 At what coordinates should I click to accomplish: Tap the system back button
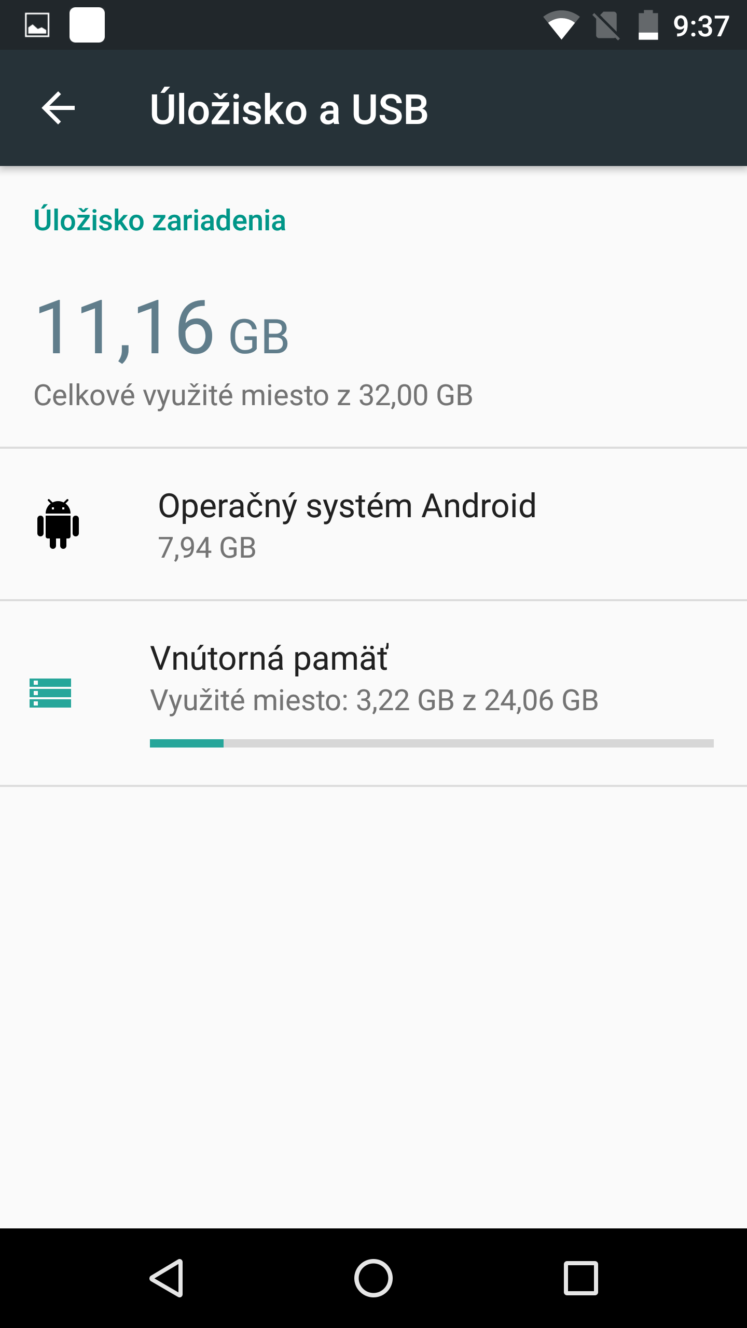pyautogui.click(x=166, y=1277)
